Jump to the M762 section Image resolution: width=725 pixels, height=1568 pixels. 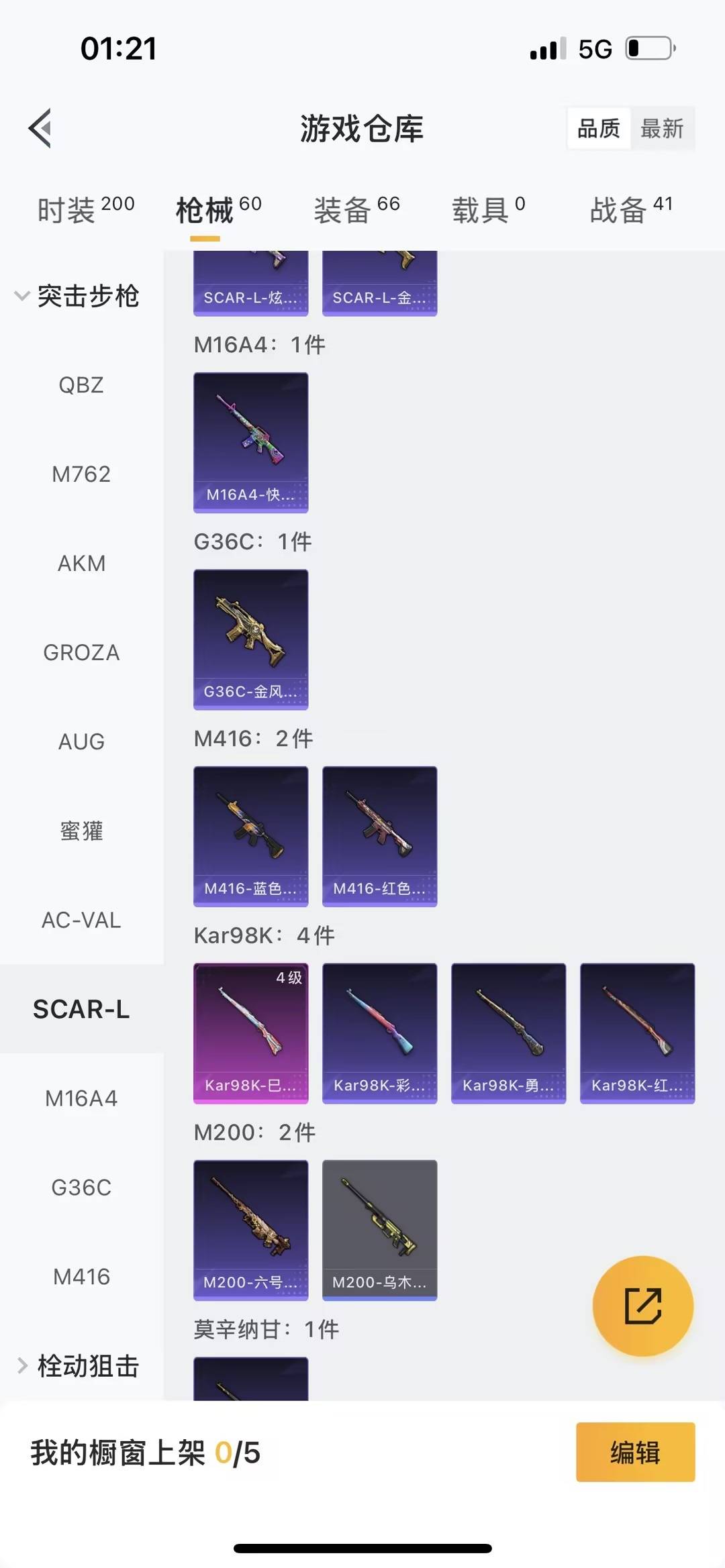(x=81, y=474)
